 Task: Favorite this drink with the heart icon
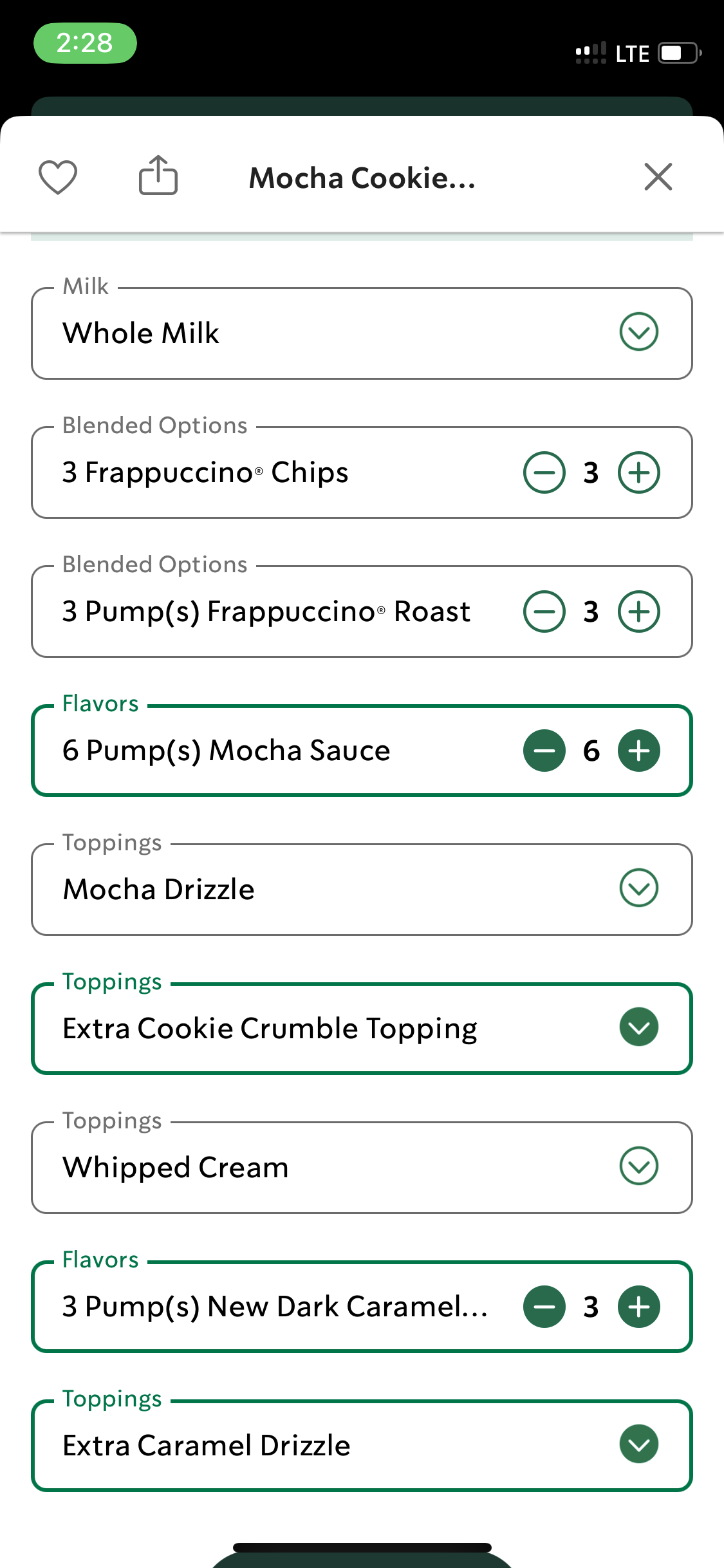click(x=58, y=176)
